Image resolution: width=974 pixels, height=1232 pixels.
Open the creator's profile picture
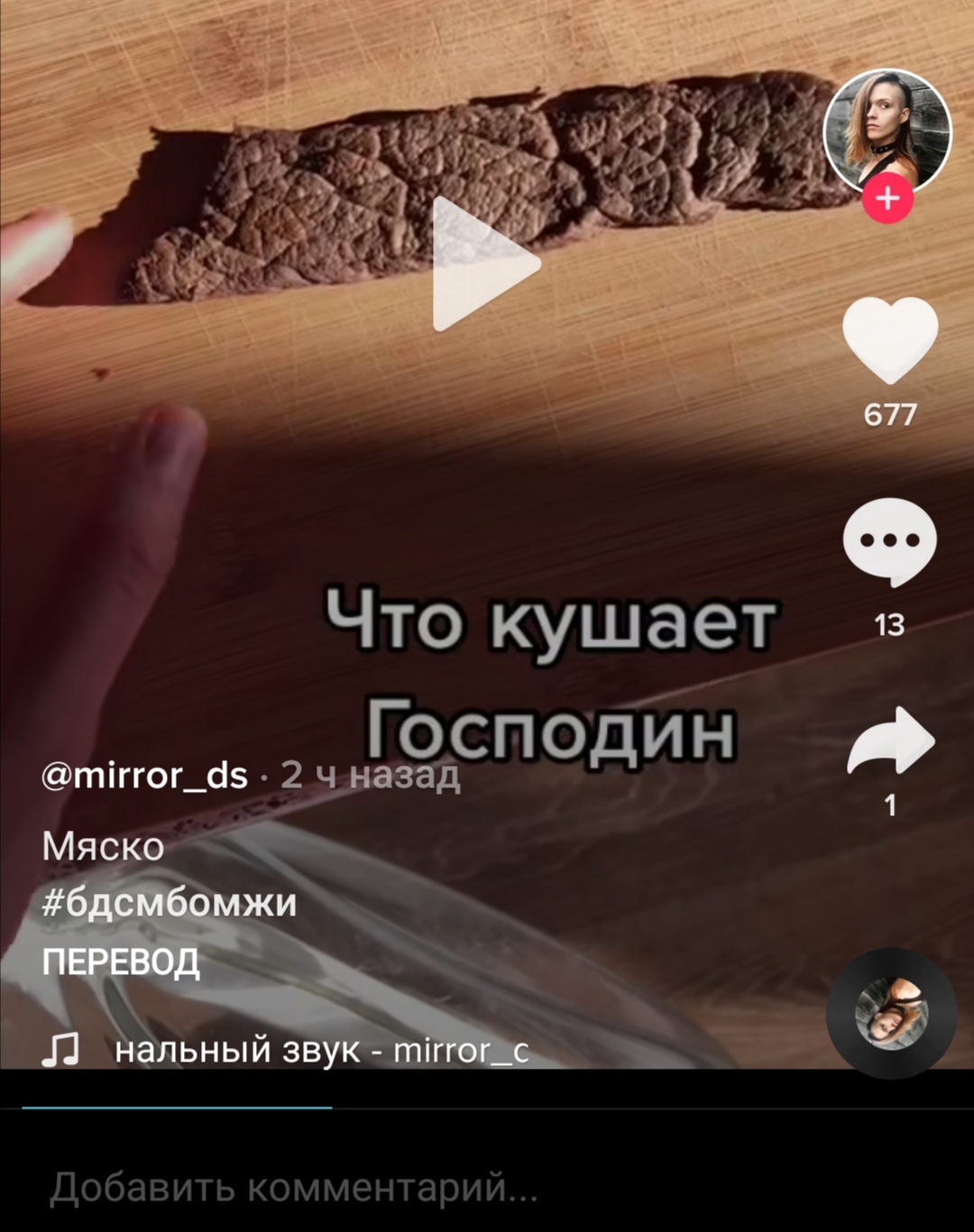click(887, 129)
